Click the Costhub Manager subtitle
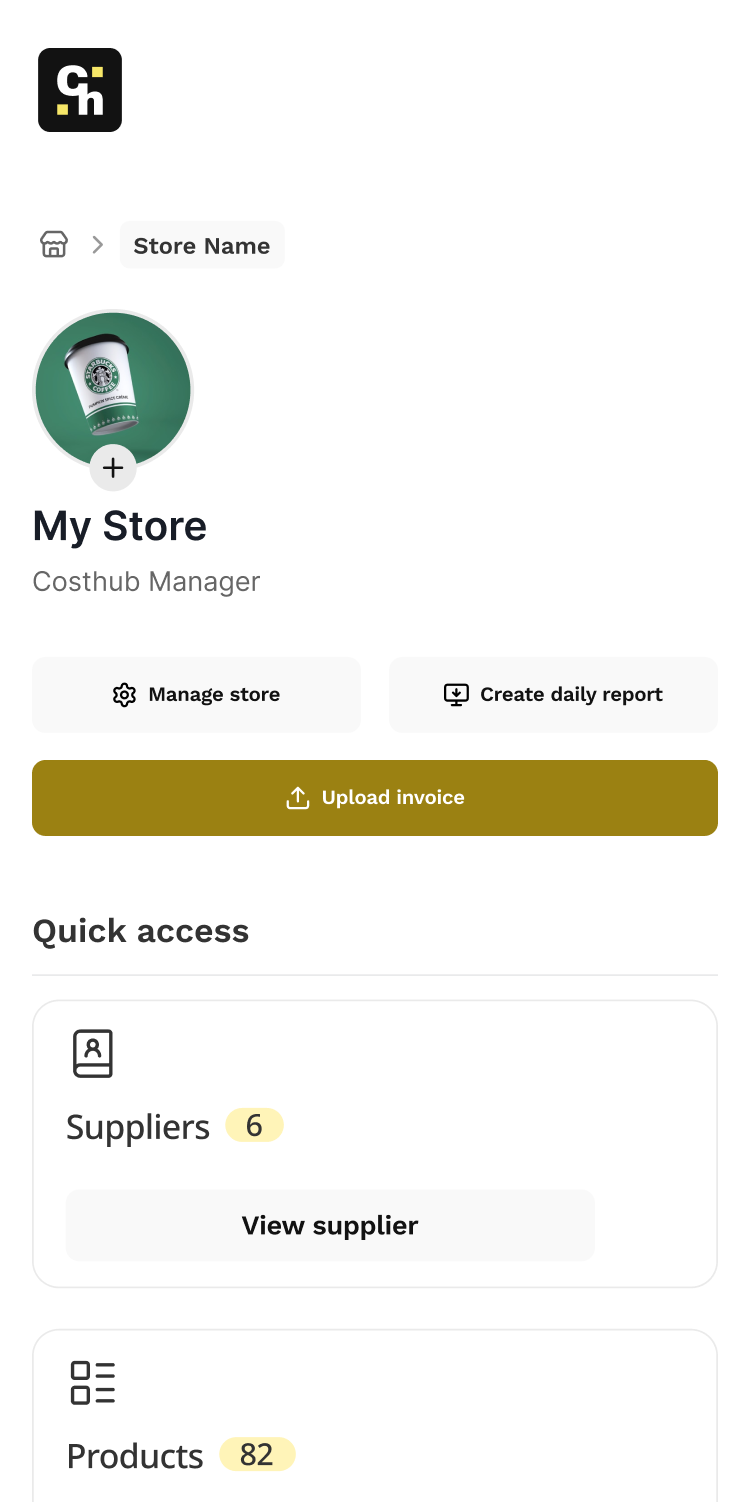 (x=146, y=580)
